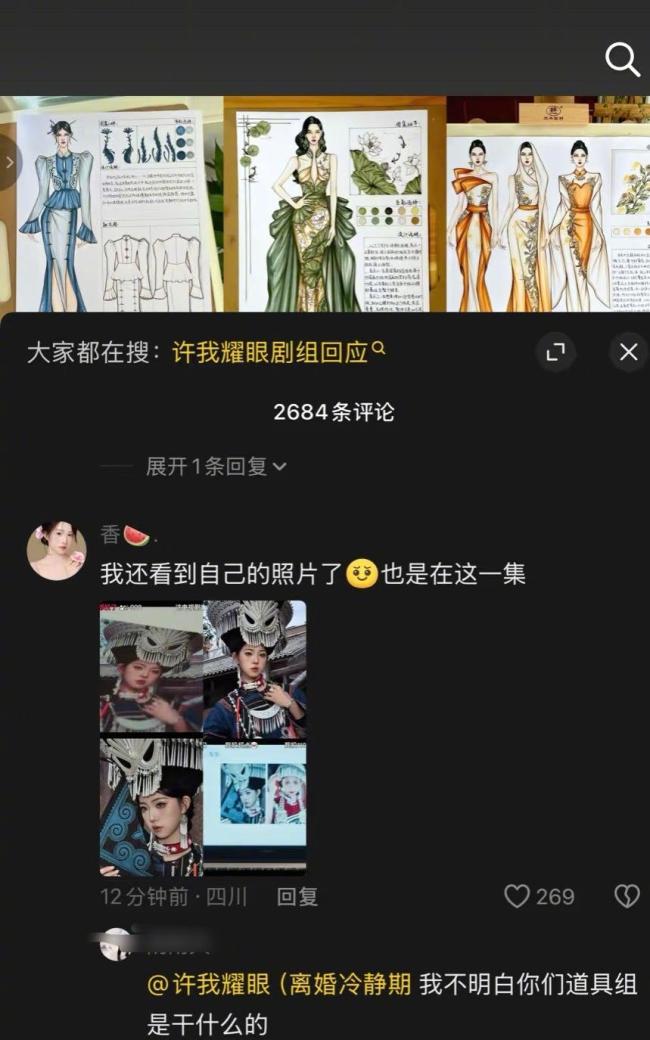View the photo collage in 香's comment
The image size is (650, 1040).
[203, 738]
